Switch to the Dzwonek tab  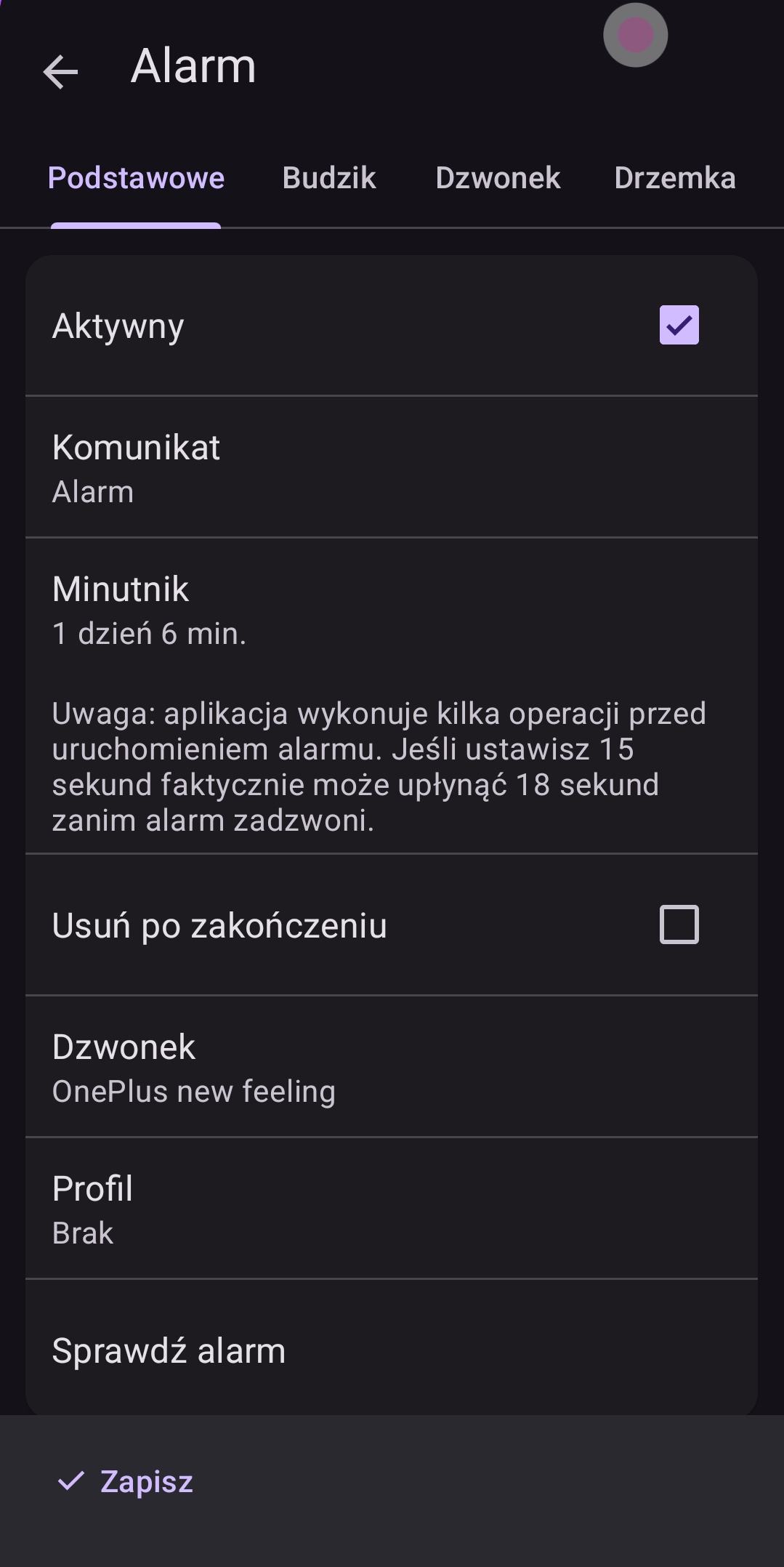point(498,178)
